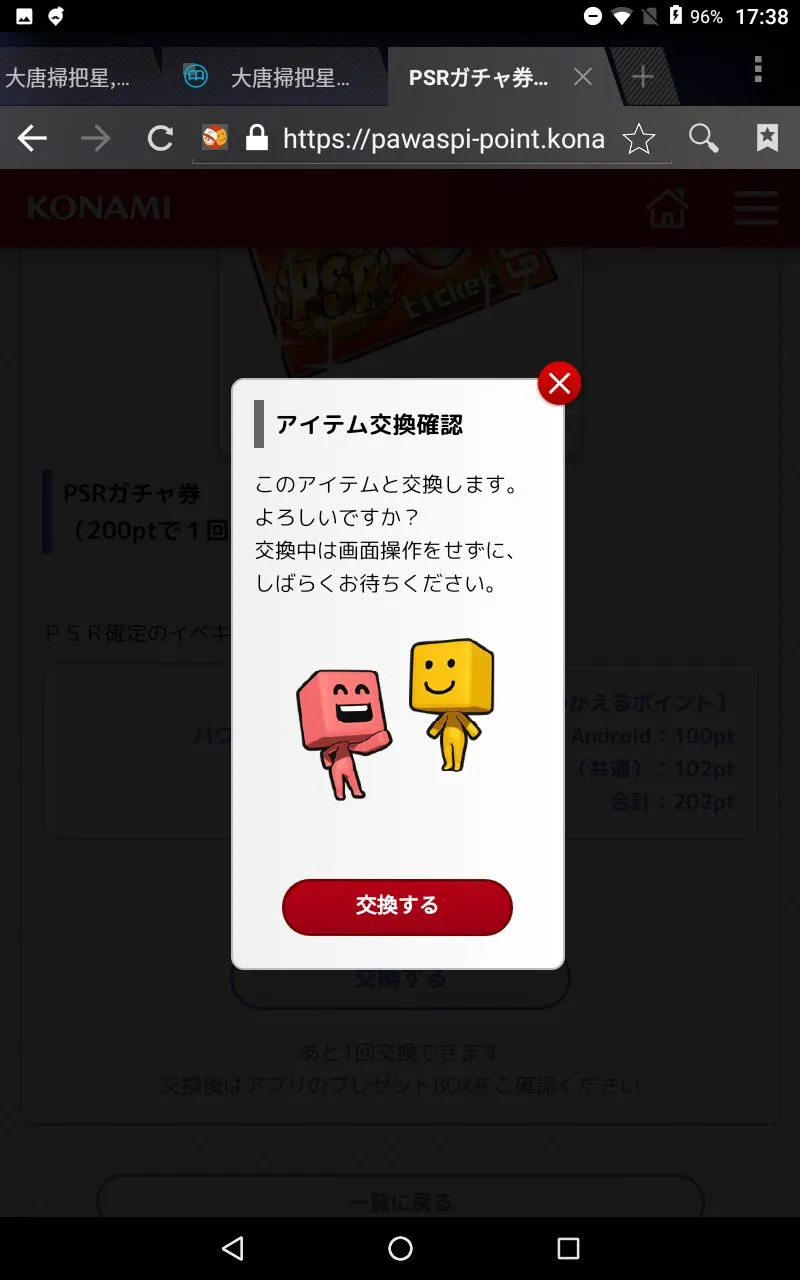Star this page as favorite
Image resolution: width=800 pixels, height=1280 pixels.
[x=639, y=138]
